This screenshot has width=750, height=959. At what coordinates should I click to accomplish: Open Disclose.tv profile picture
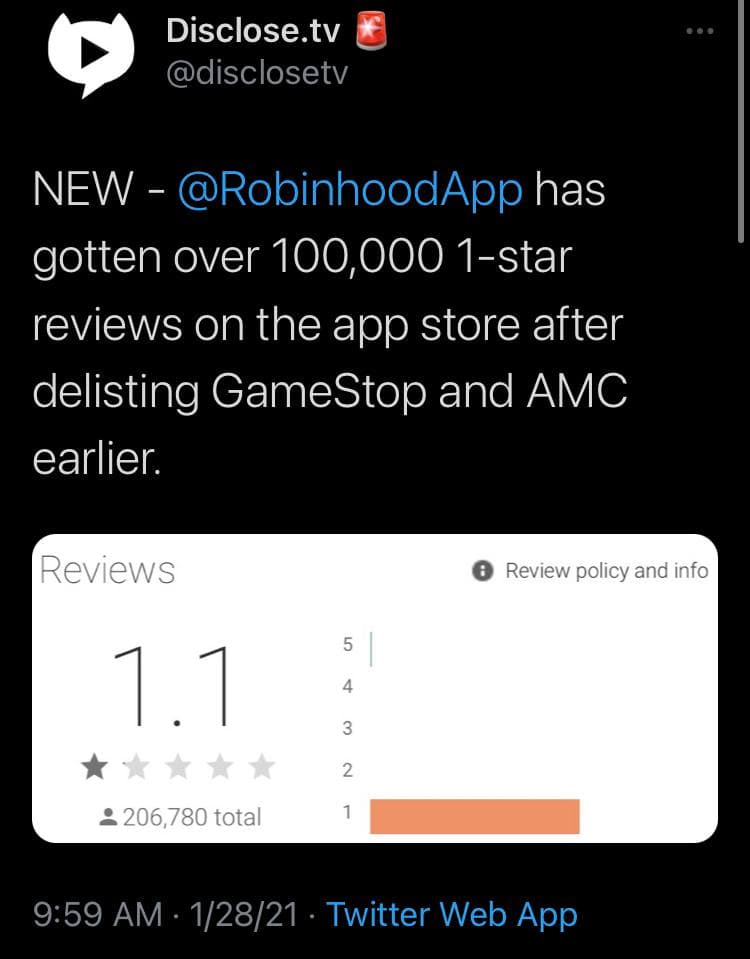click(92, 55)
